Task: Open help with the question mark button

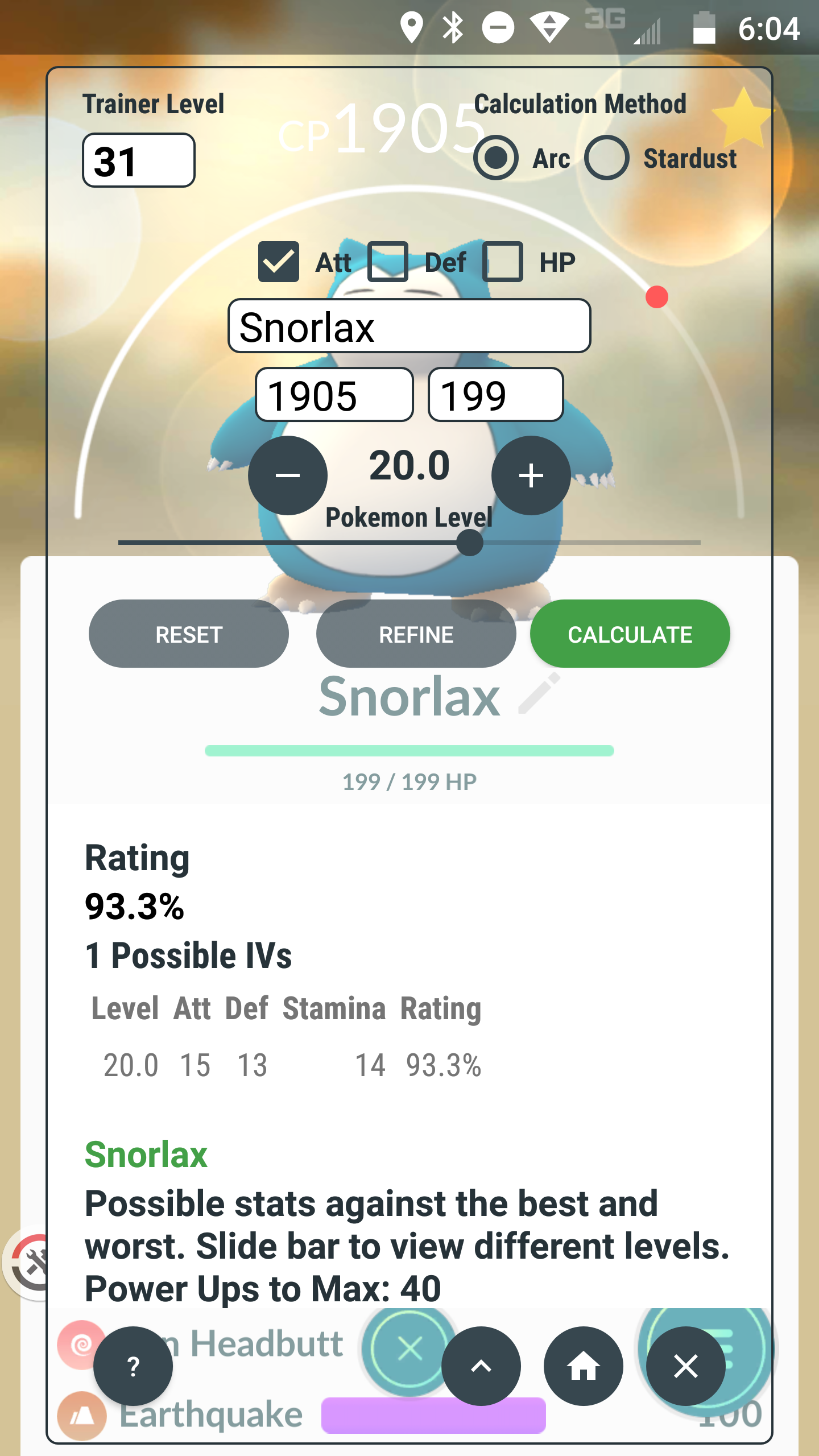Action: tap(133, 1366)
